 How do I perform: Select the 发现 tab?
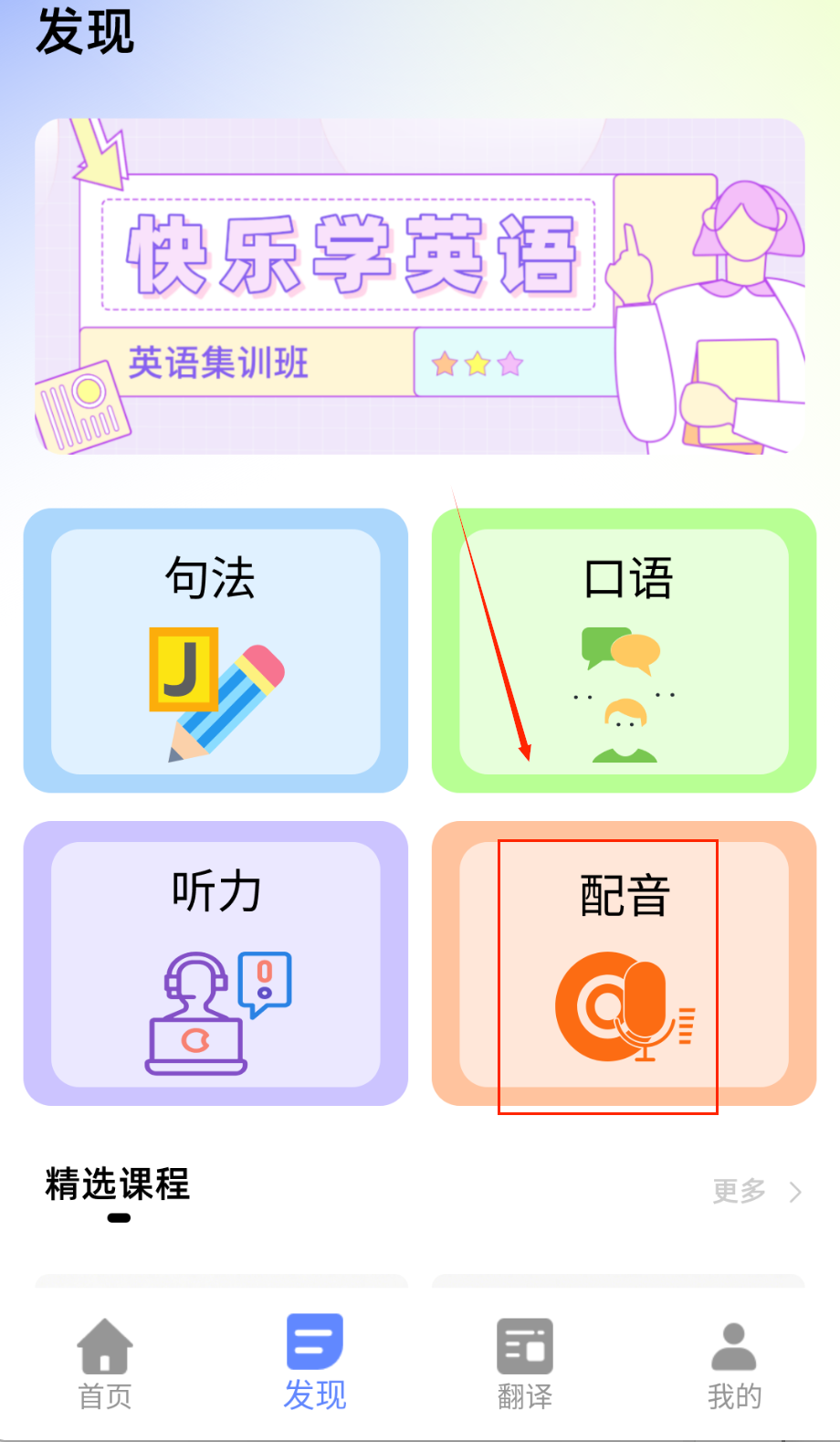315,1364
